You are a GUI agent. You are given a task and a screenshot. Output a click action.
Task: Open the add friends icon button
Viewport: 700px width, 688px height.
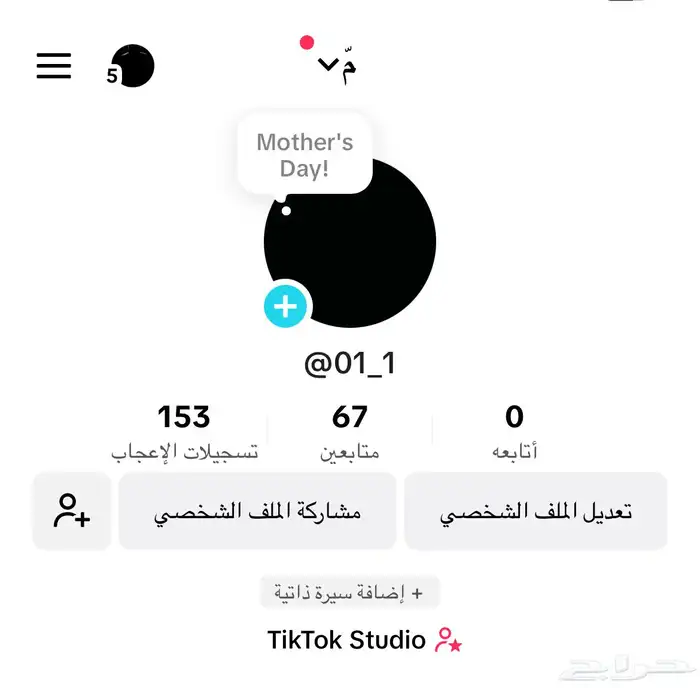[72, 511]
